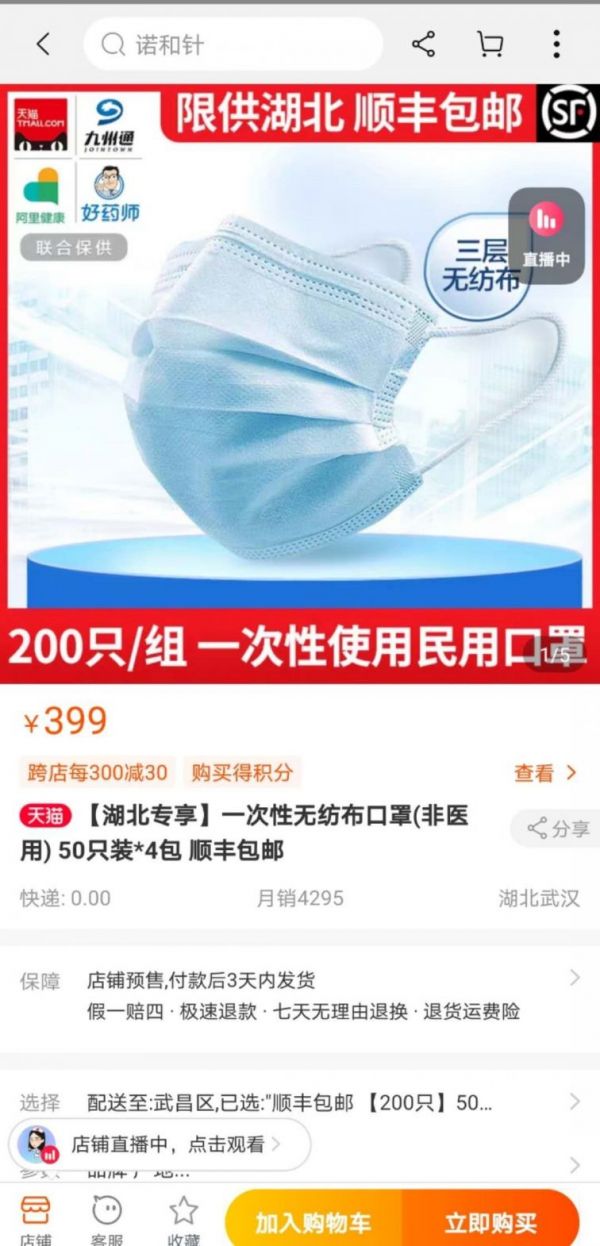Contact 客服 customer service
600x1246 pixels.
tap(107, 1218)
